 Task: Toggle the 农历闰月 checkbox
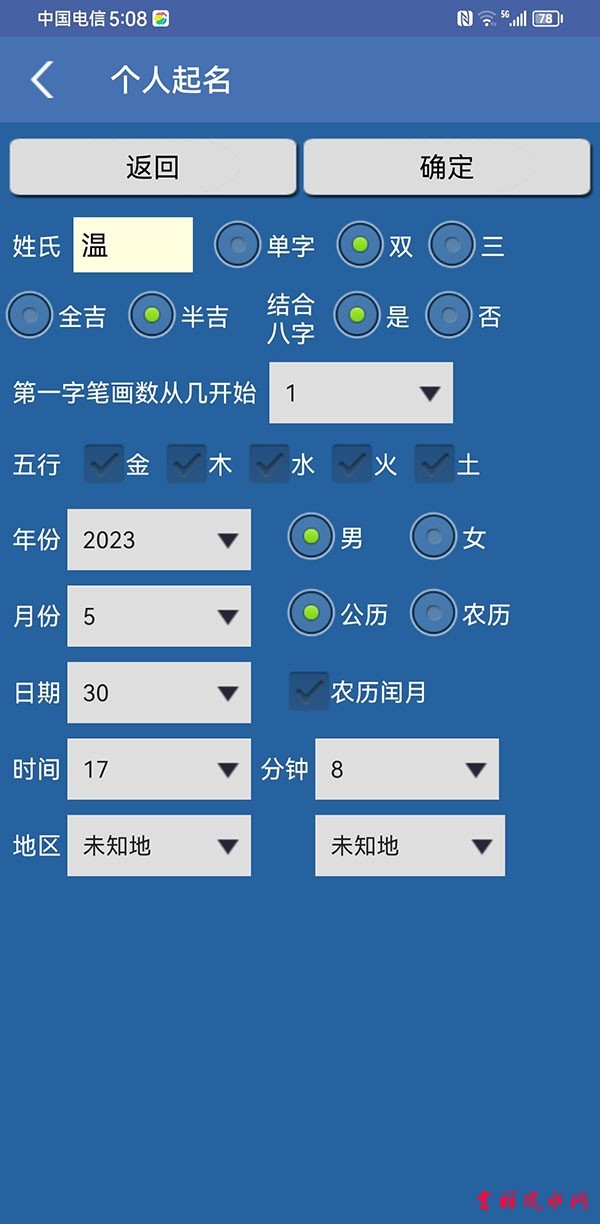pyautogui.click(x=309, y=691)
